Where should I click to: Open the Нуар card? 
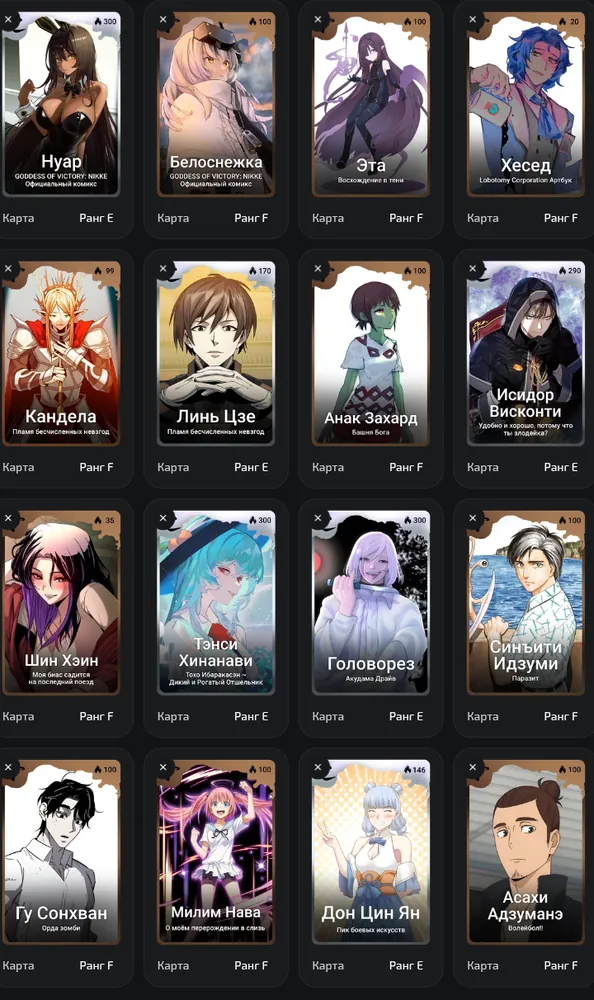tap(61, 104)
